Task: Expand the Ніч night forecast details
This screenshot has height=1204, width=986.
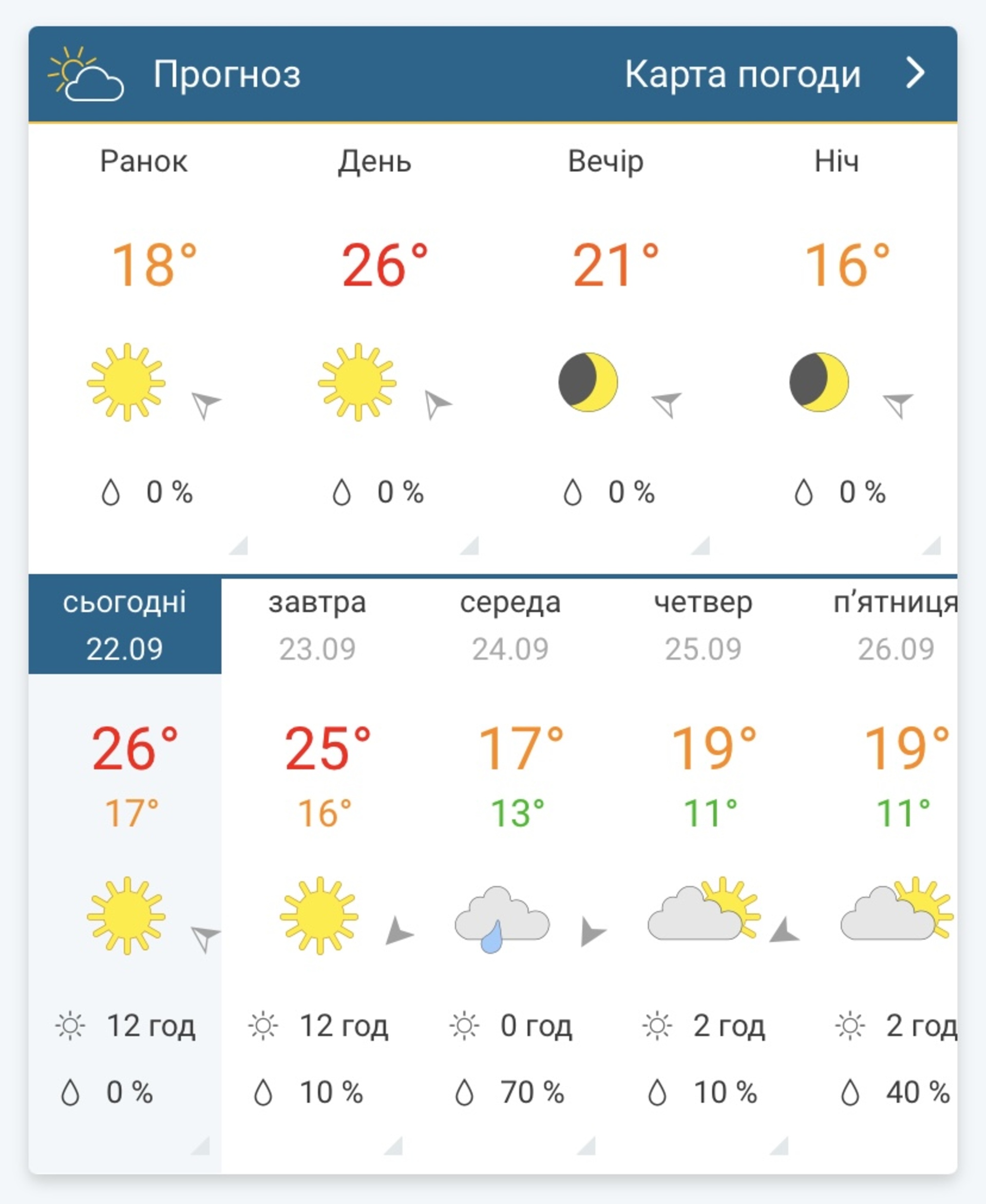Action: (x=932, y=545)
